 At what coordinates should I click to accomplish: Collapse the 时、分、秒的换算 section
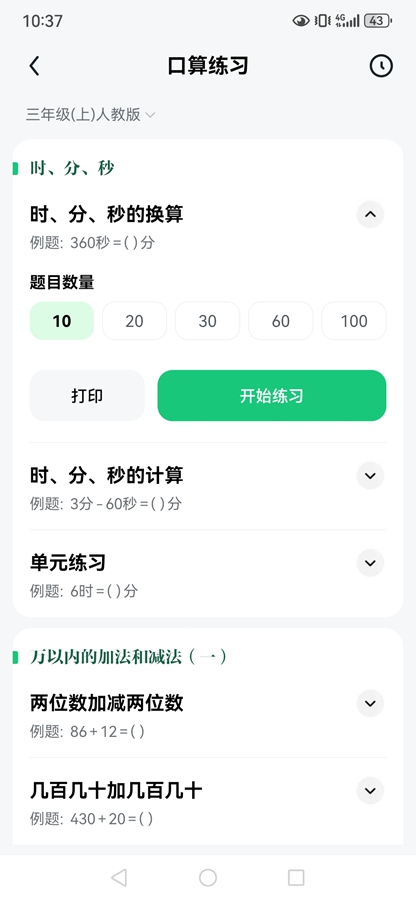370,215
